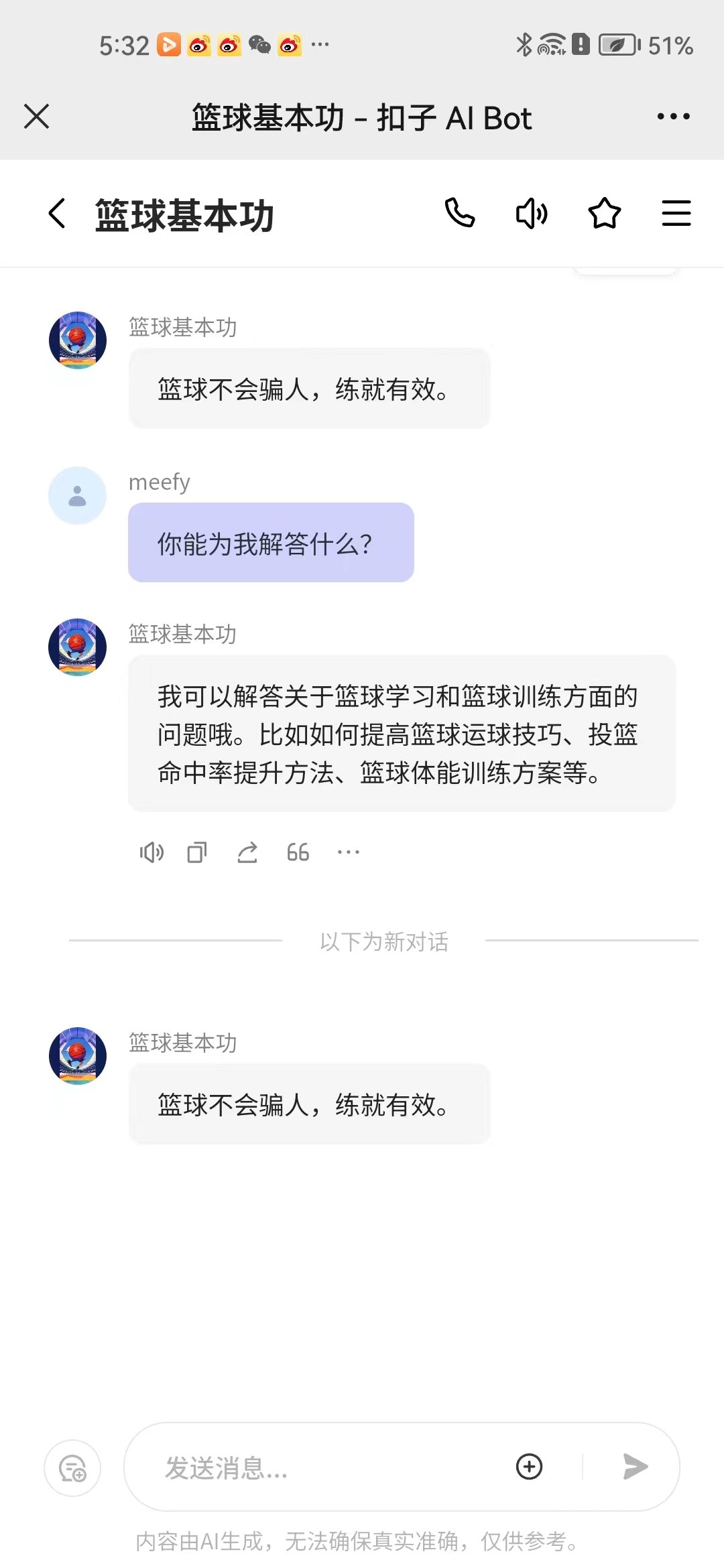Image resolution: width=724 pixels, height=1568 pixels.
Task: Toggle the speaker sound icon in header
Action: [x=532, y=214]
